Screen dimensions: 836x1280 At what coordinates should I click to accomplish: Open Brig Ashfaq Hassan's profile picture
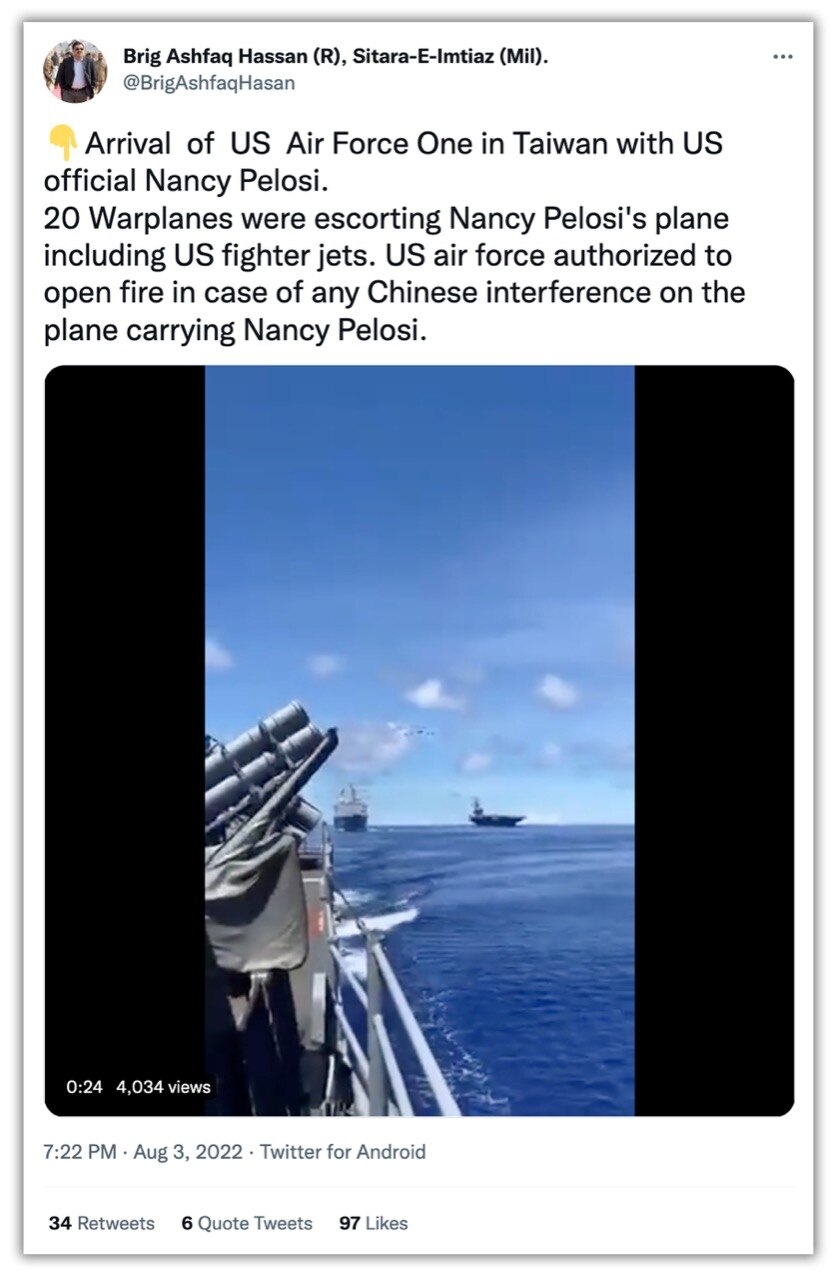click(x=75, y=71)
